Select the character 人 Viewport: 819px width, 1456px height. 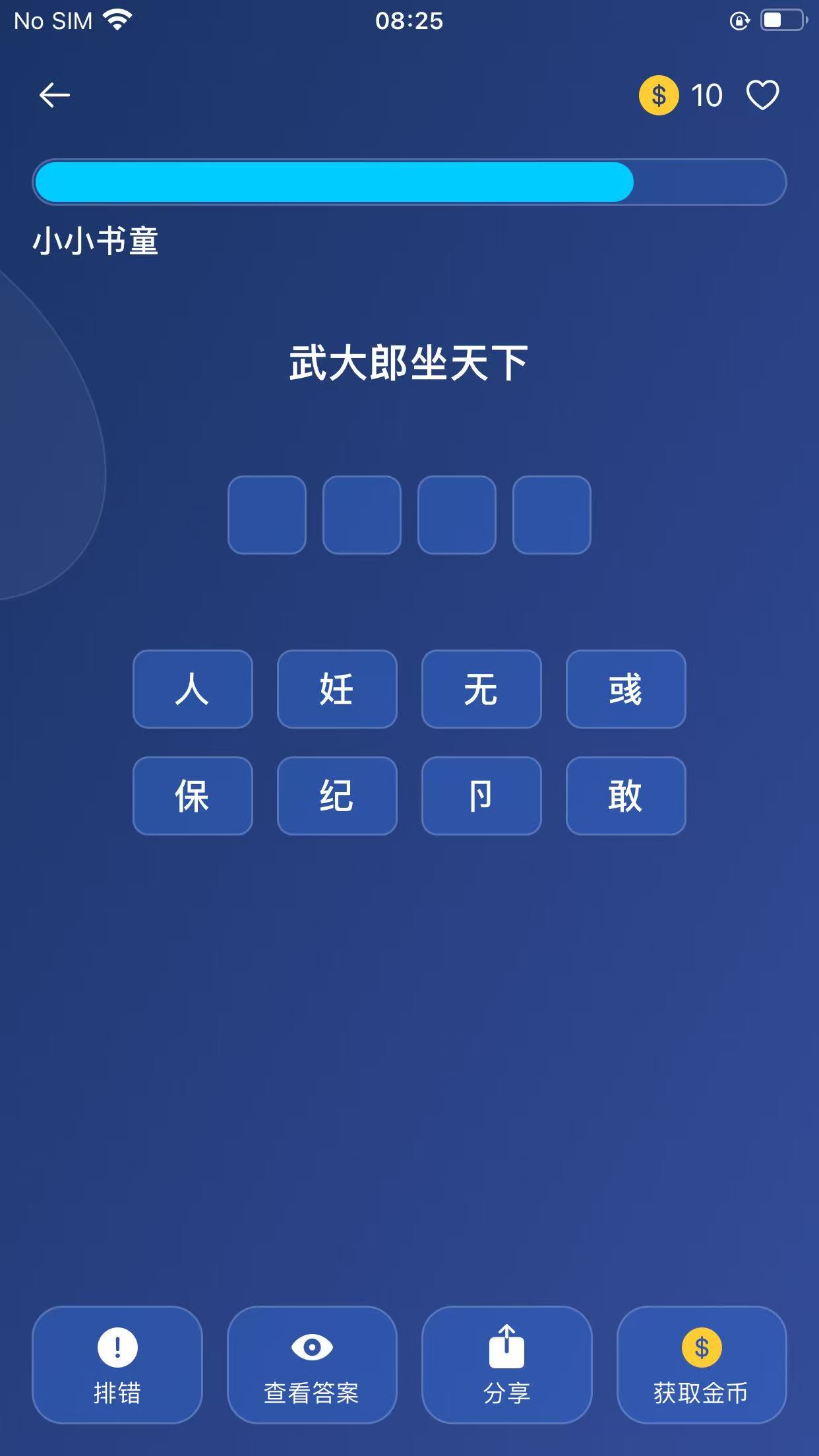(x=193, y=689)
